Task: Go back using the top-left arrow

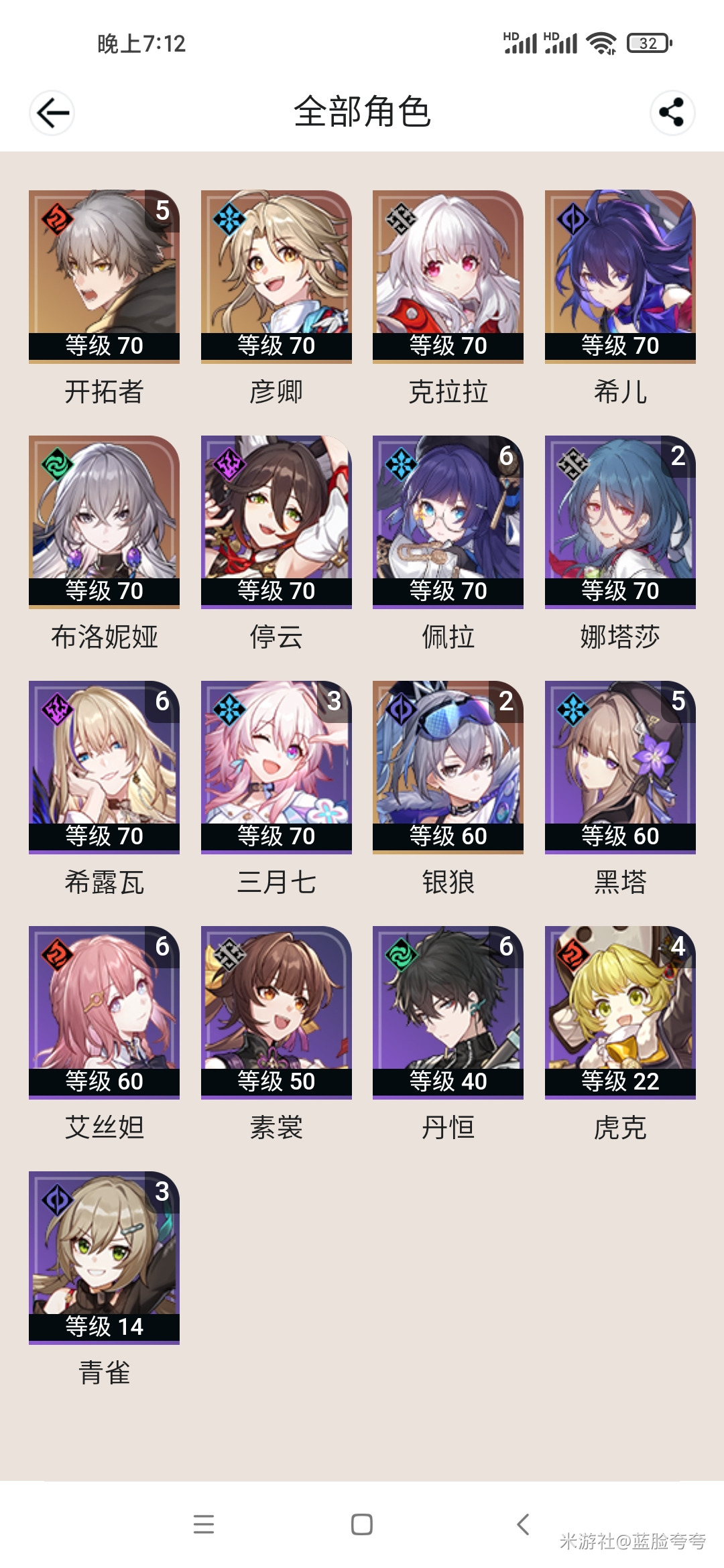Action: pos(52,113)
